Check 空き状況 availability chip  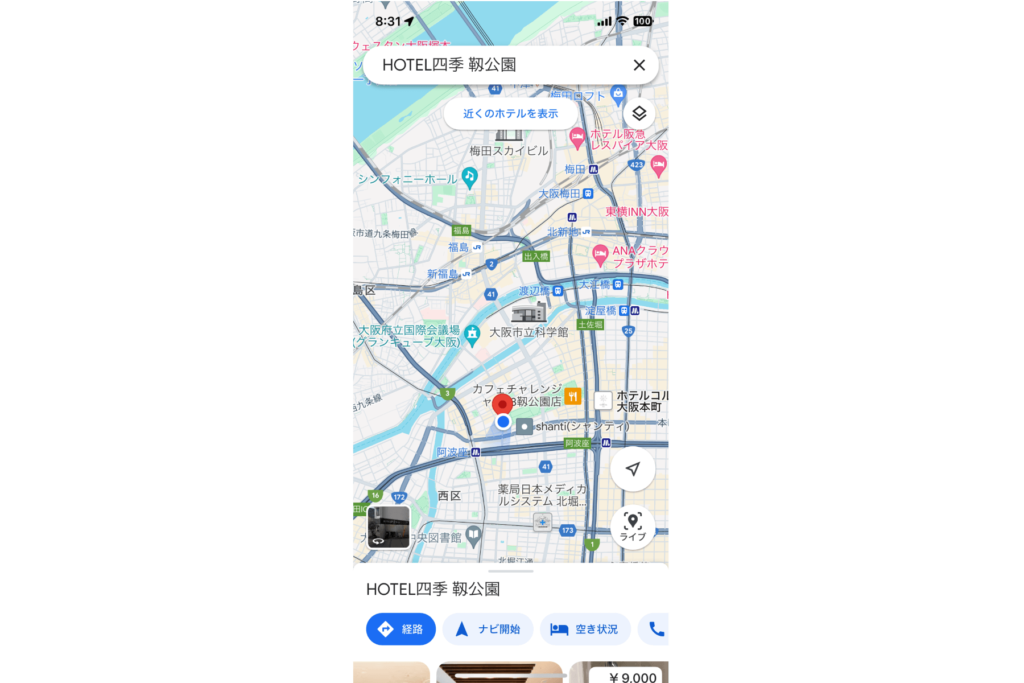coord(585,629)
